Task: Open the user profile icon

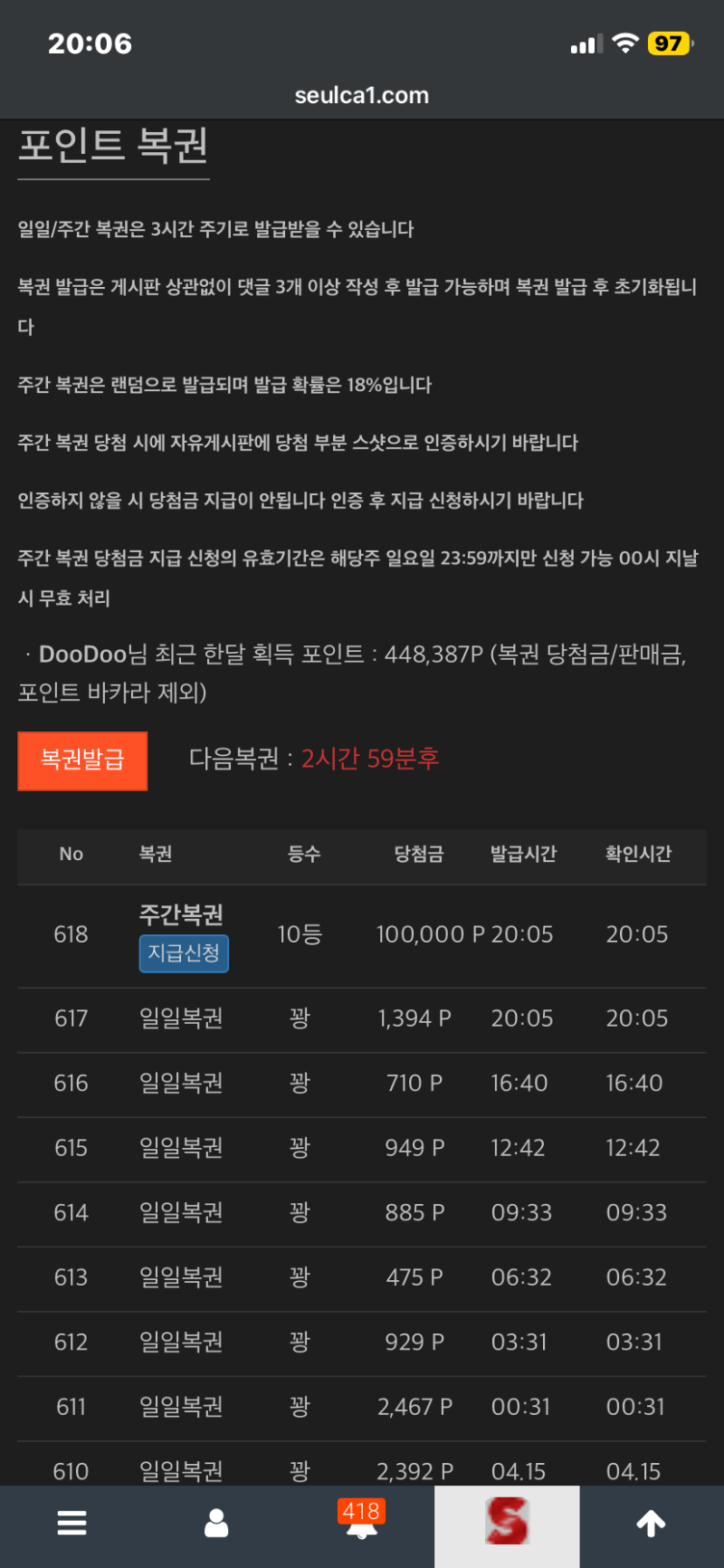Action: pyautogui.click(x=216, y=1525)
